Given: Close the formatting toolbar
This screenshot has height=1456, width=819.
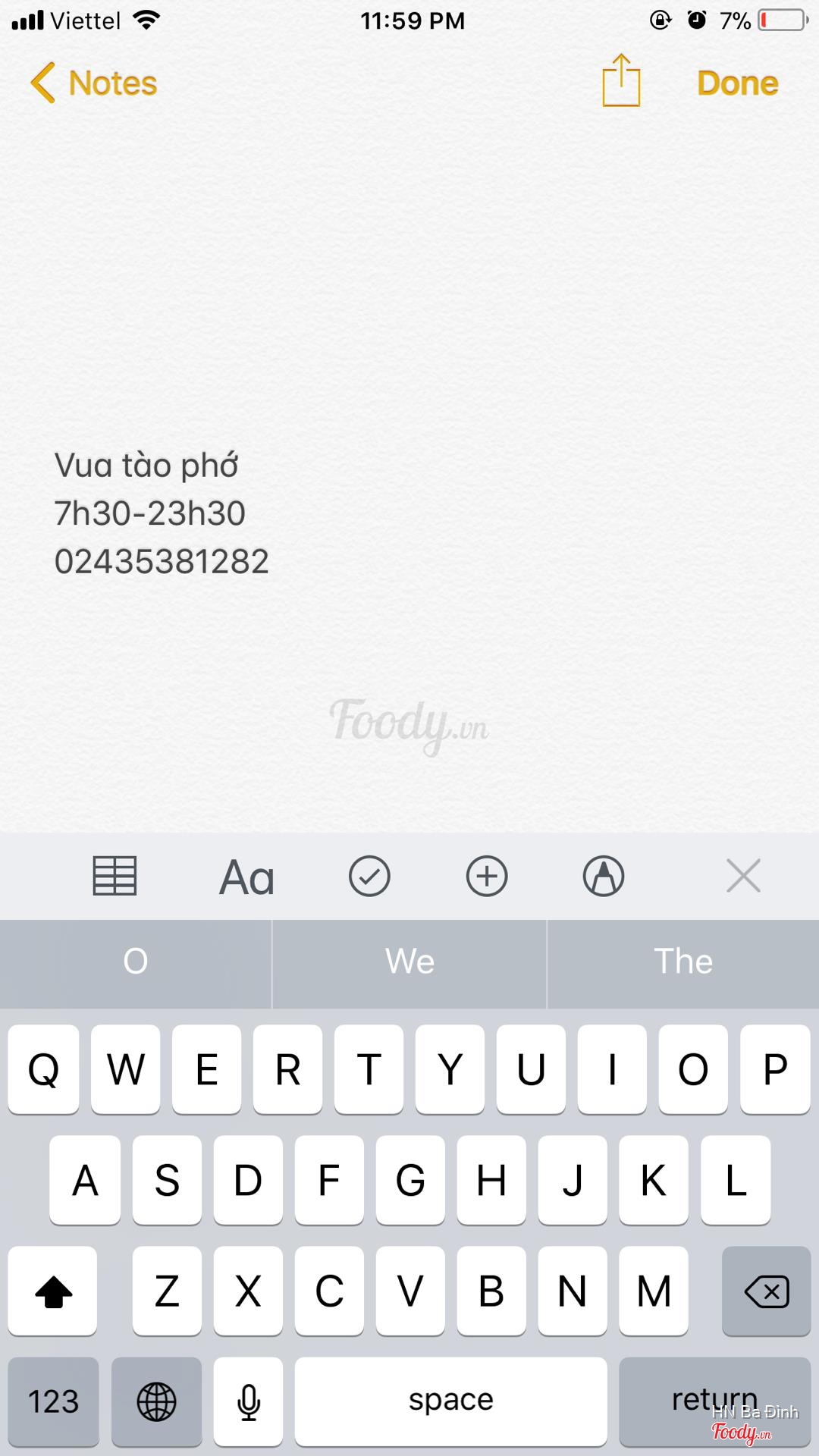Looking at the screenshot, I should coord(743,877).
